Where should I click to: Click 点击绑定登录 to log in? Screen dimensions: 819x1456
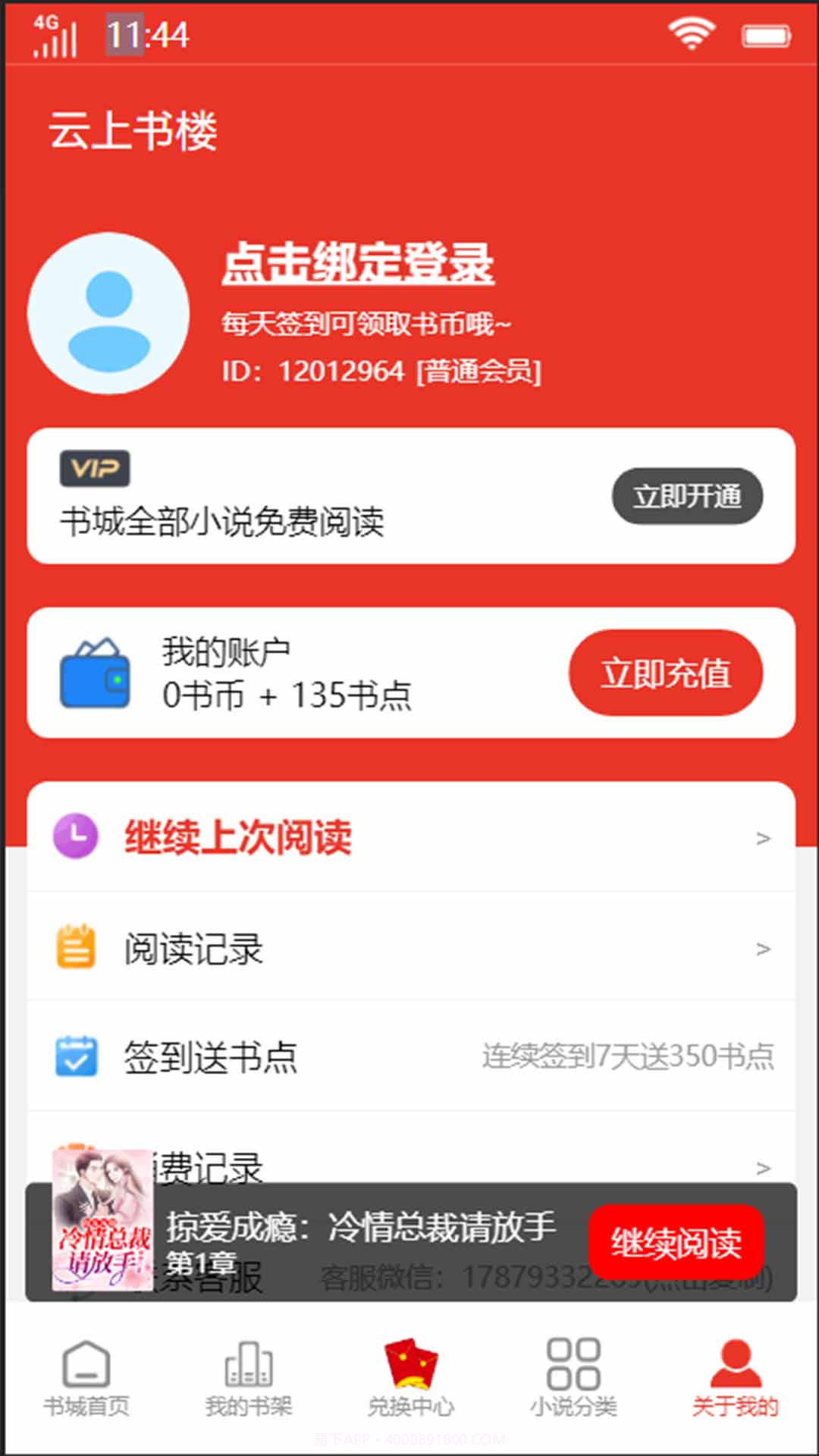(359, 265)
